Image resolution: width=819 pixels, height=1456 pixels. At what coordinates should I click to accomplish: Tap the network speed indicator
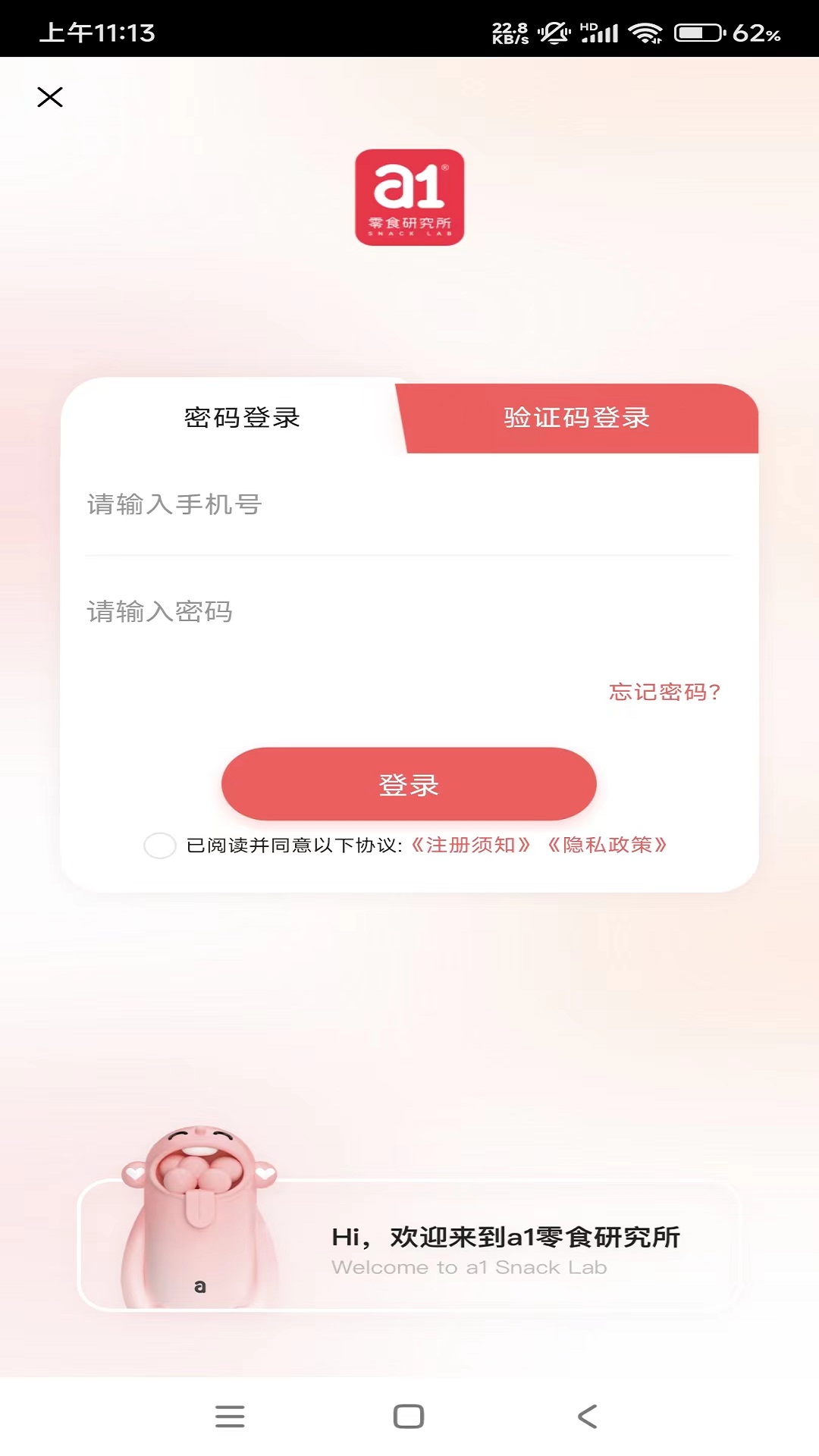coord(507,33)
